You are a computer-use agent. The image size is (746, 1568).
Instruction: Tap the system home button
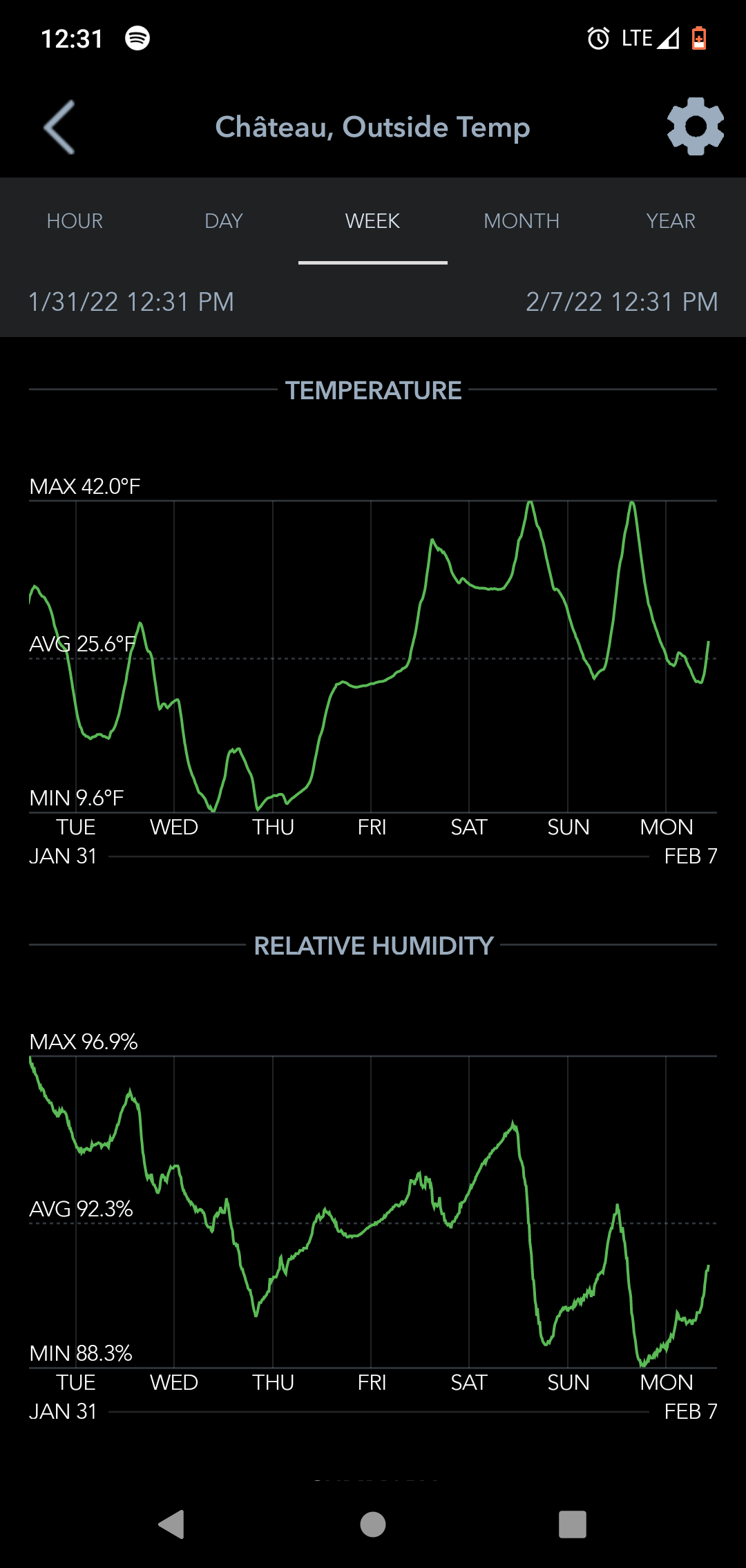373,1524
